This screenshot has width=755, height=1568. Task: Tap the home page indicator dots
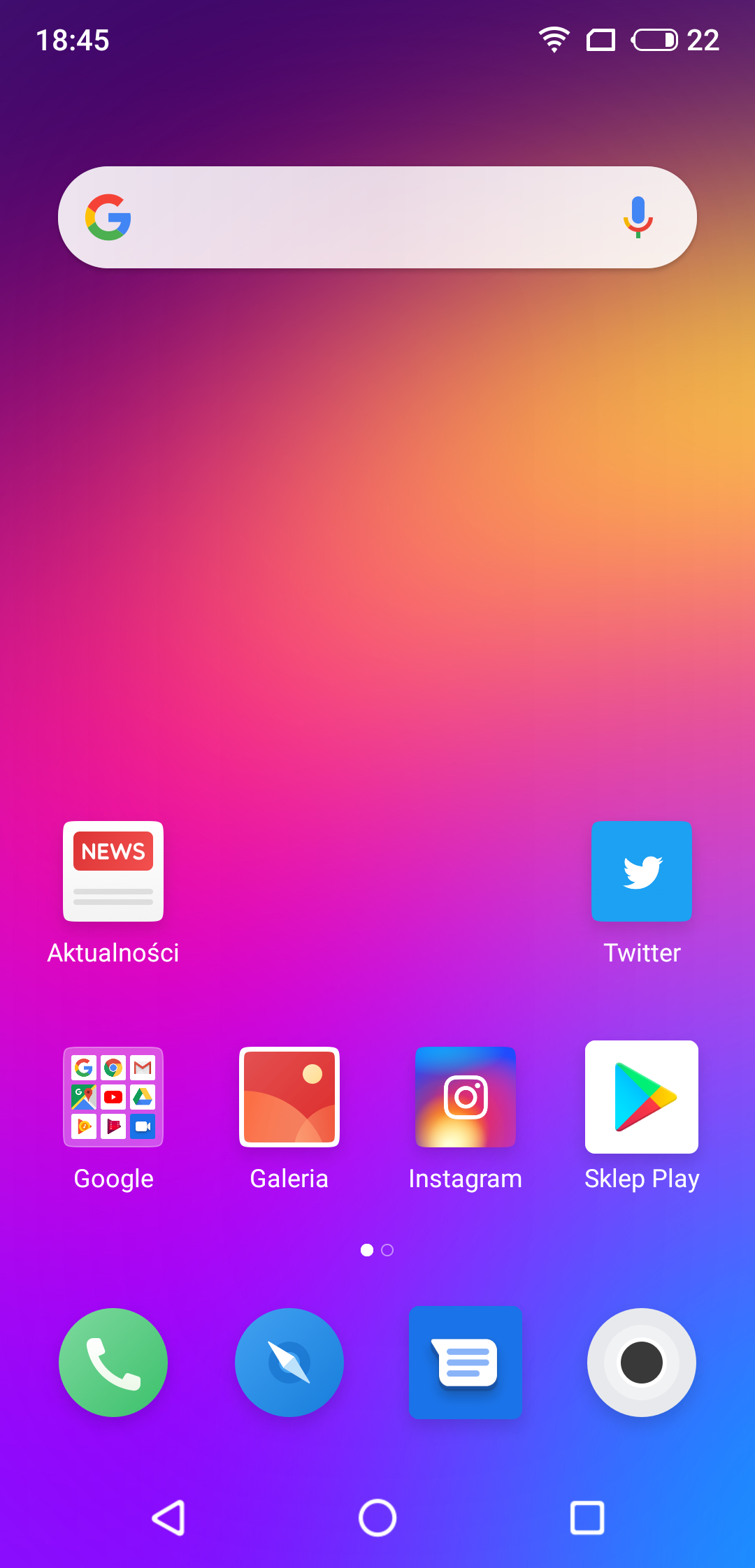[x=377, y=1250]
